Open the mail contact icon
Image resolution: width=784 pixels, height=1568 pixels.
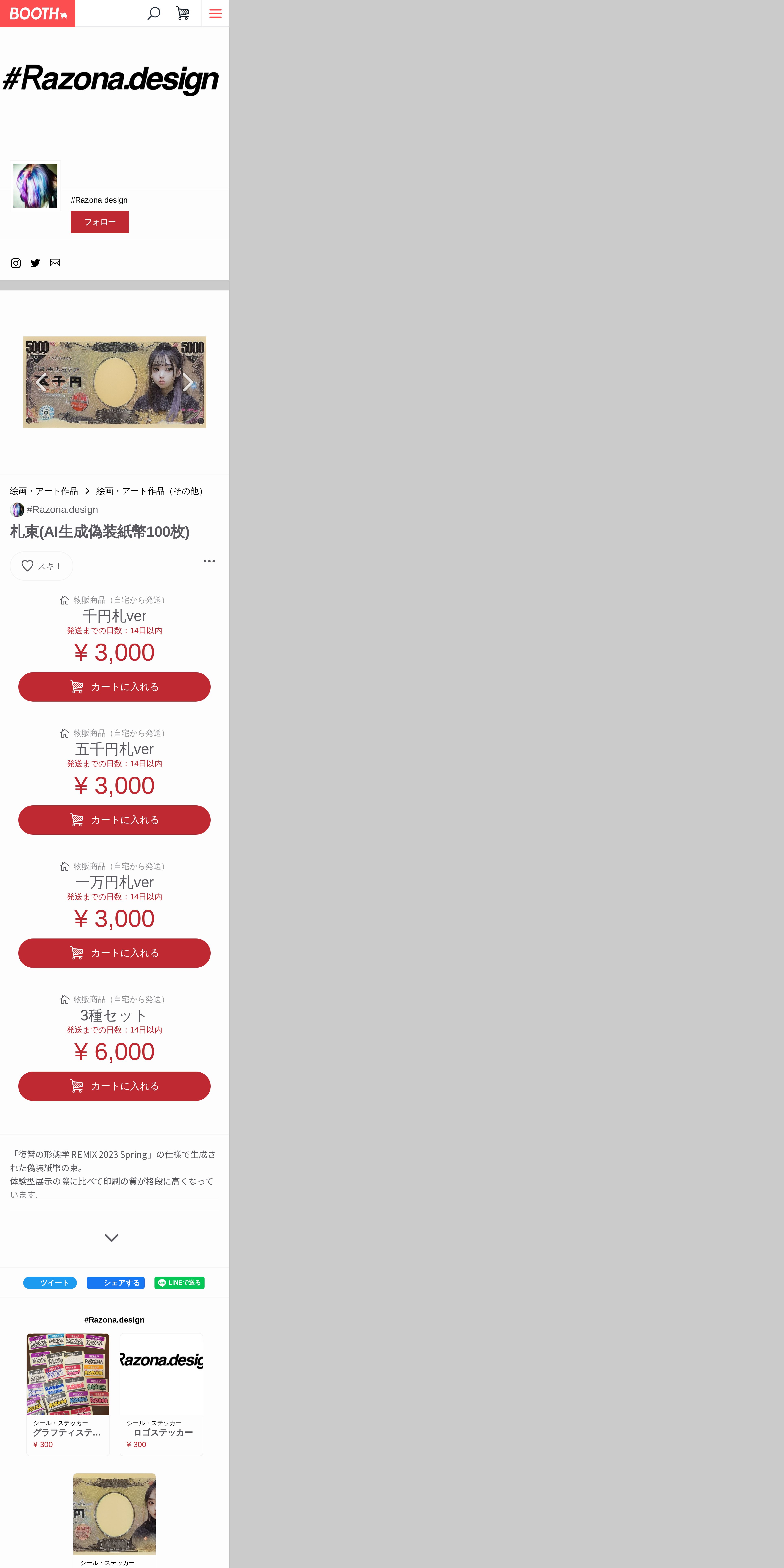pos(55,263)
